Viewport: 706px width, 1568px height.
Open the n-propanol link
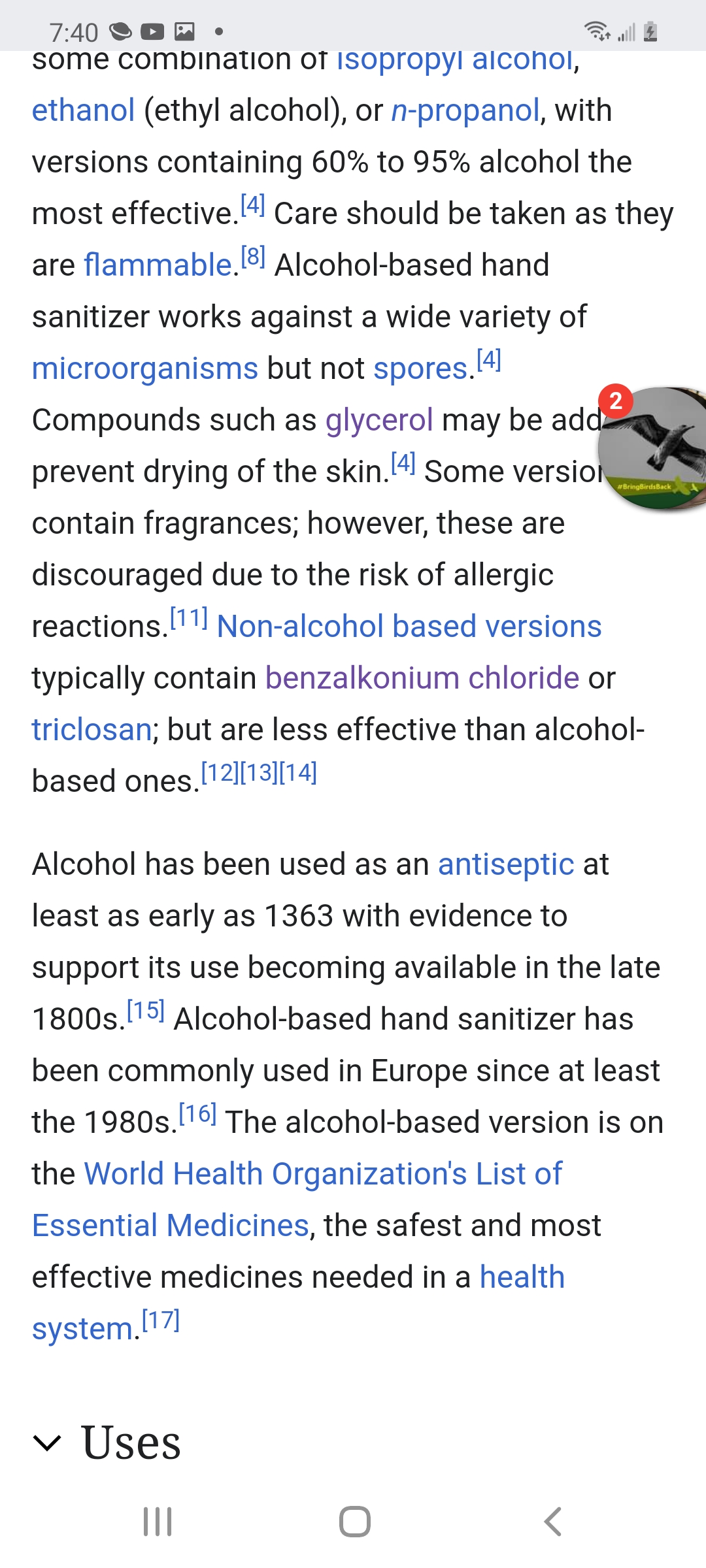coord(465,110)
